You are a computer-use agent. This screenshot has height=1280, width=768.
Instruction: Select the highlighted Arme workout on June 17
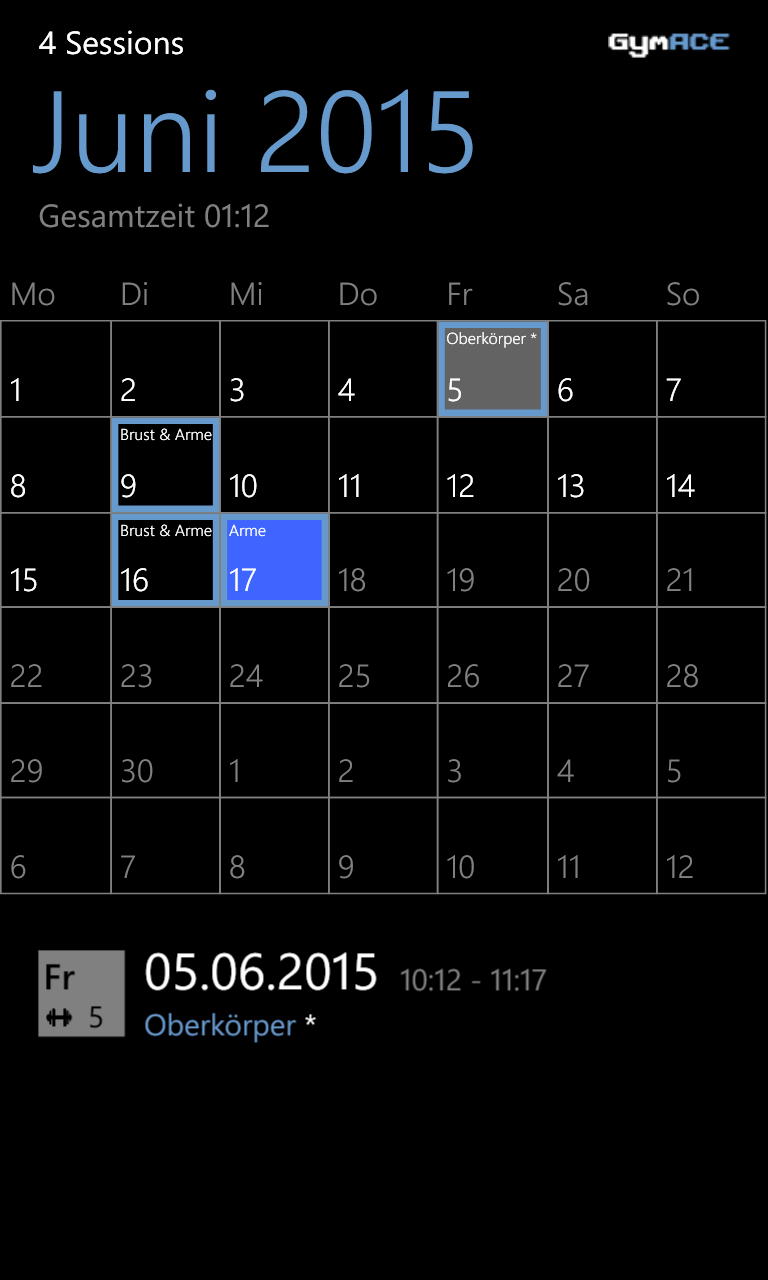pyautogui.click(x=273, y=559)
